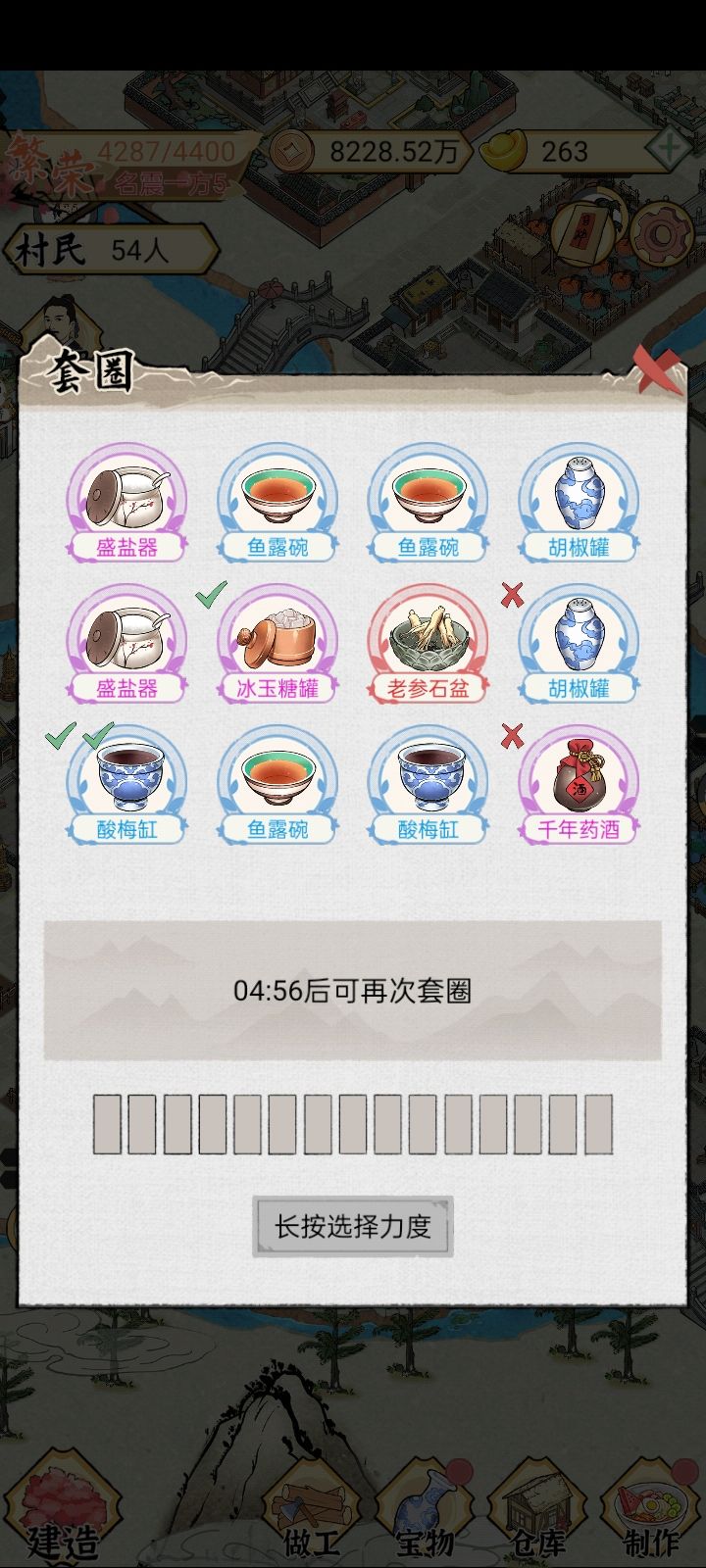
Task: Close the 套圈 dialog with the red X
Action: pos(657,369)
